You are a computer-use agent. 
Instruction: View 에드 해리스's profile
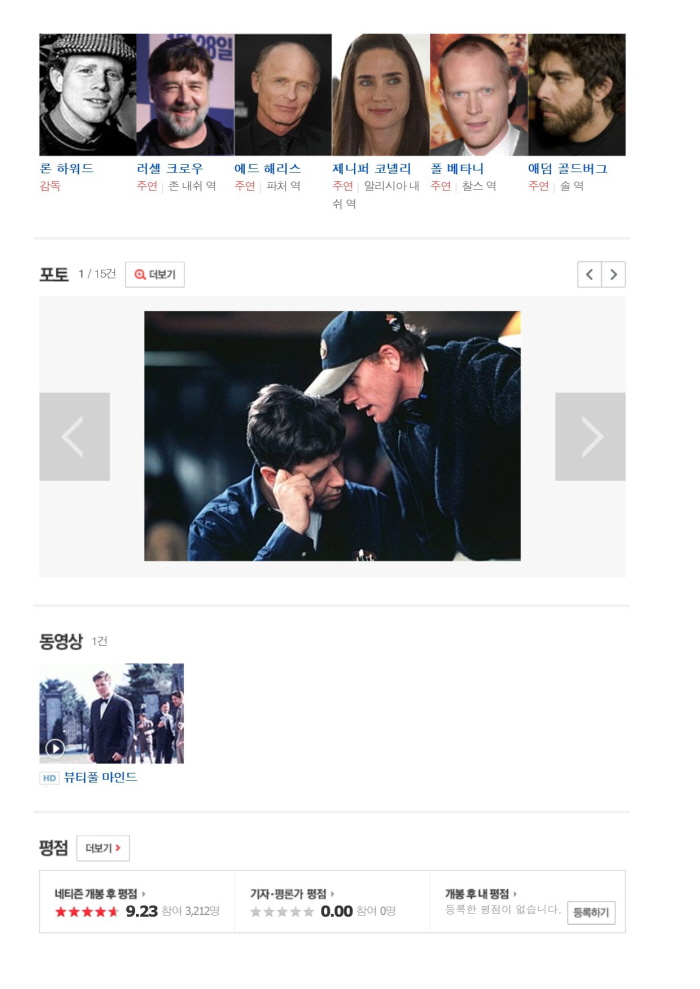point(267,169)
